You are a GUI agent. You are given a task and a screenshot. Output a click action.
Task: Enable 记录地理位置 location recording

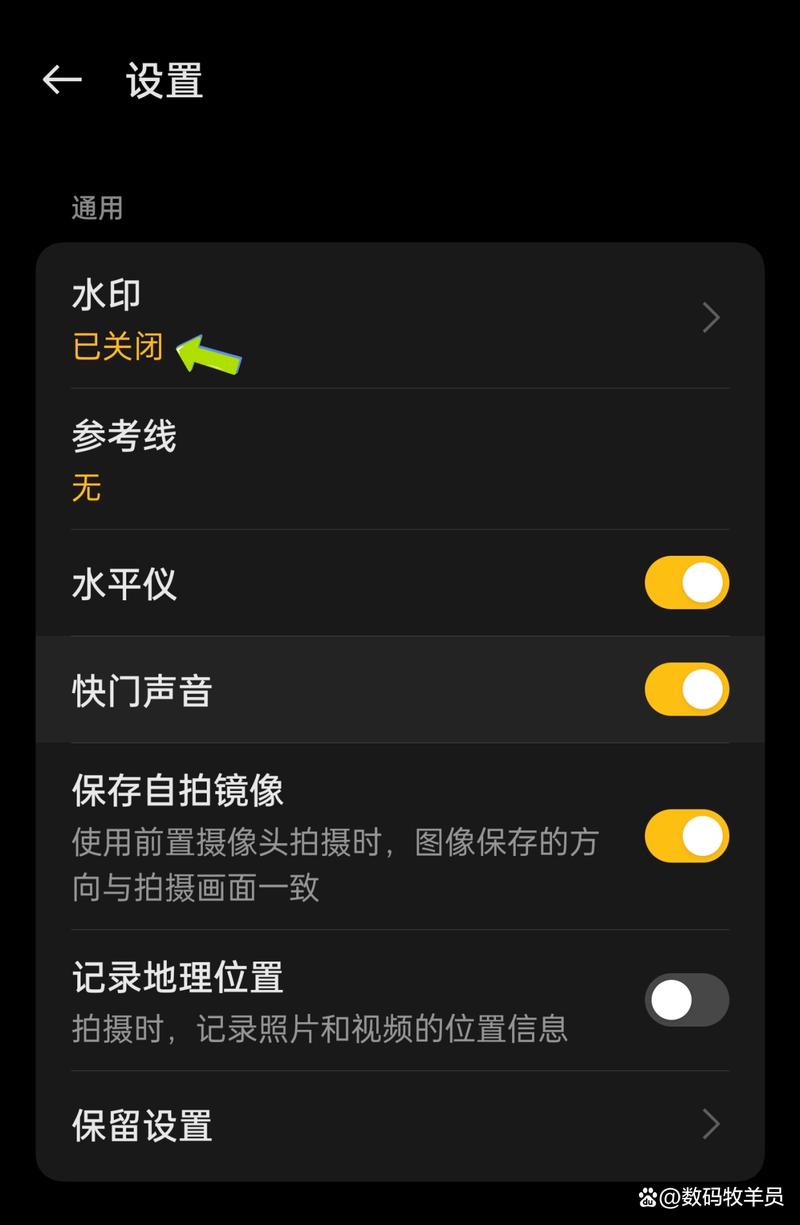pos(686,1000)
